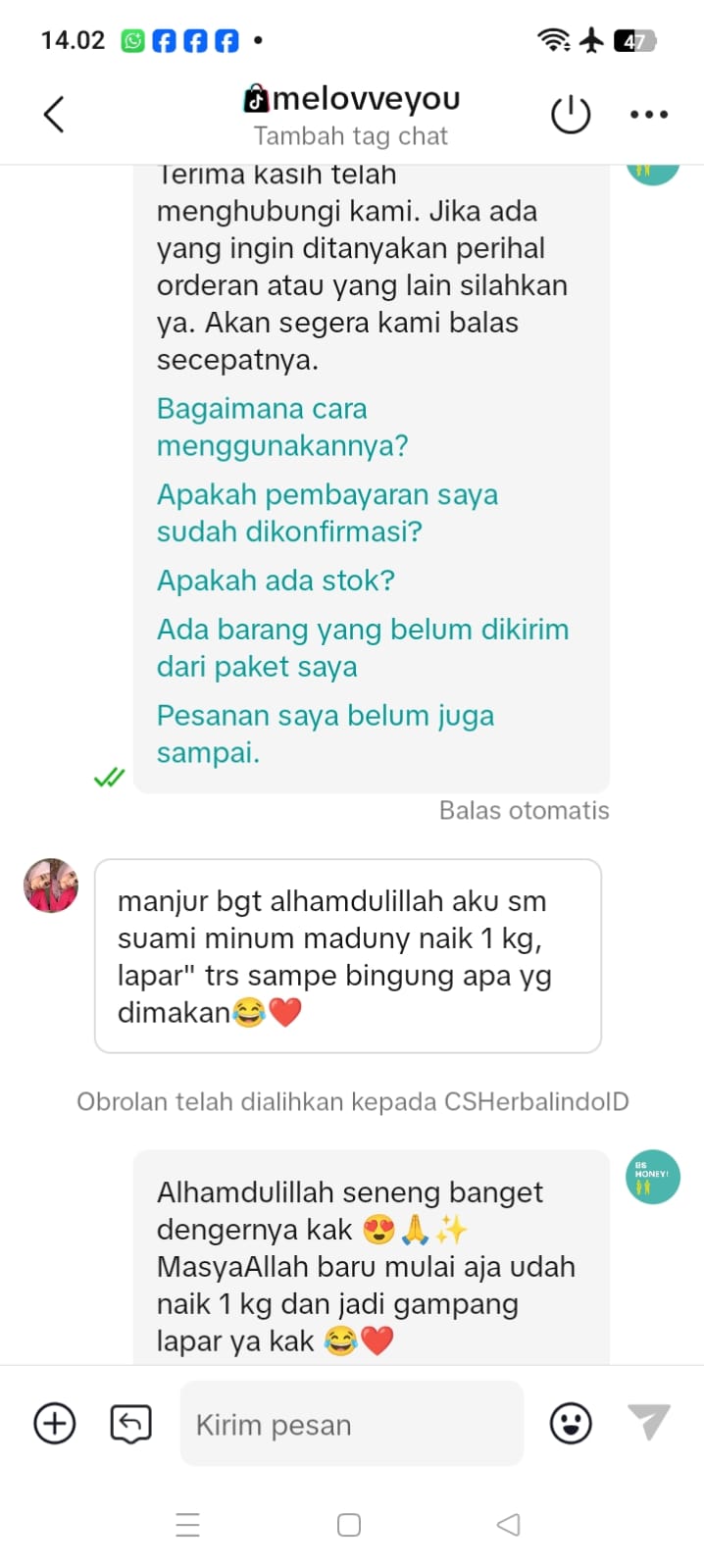Open the system recent apps view
The image size is (704, 1568).
(x=188, y=1525)
